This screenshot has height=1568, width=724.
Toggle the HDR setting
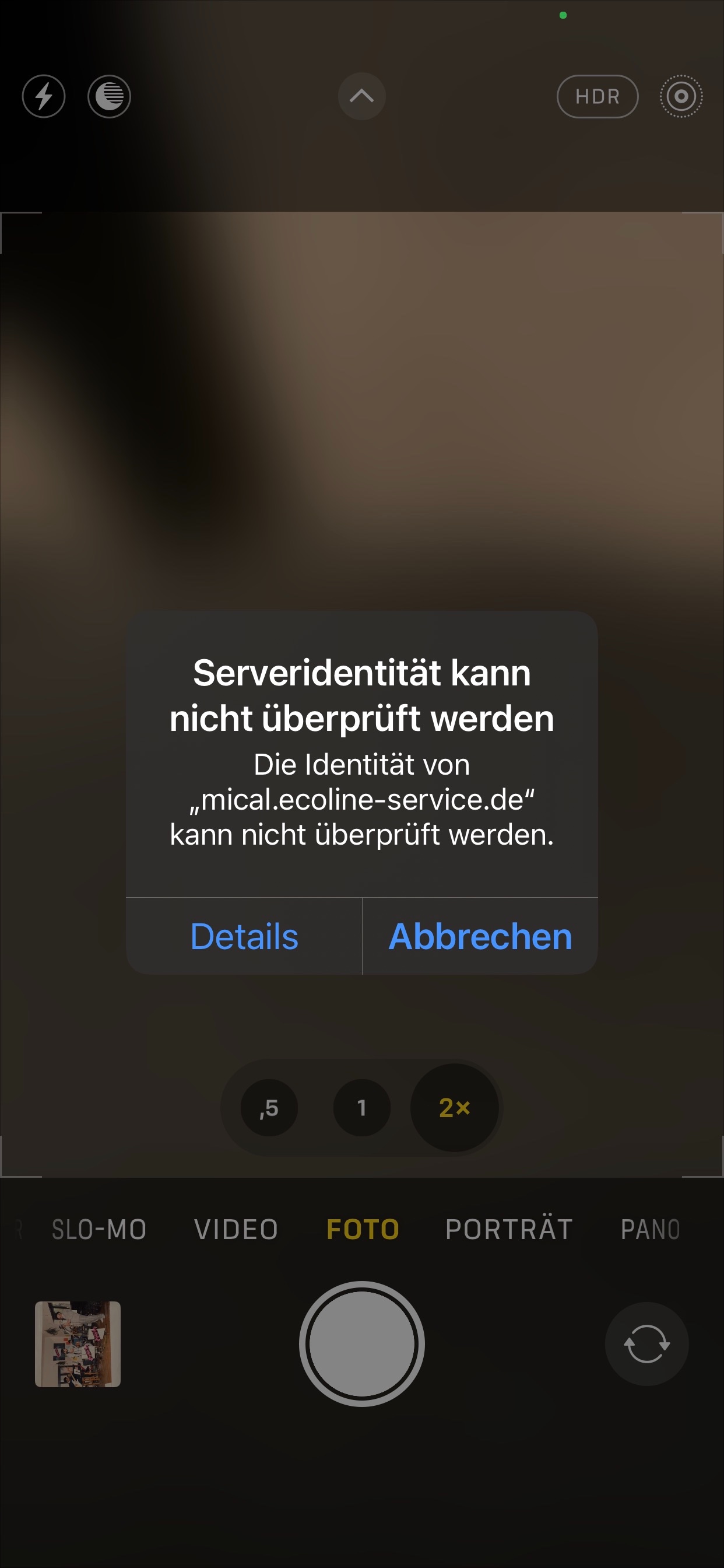click(x=597, y=96)
